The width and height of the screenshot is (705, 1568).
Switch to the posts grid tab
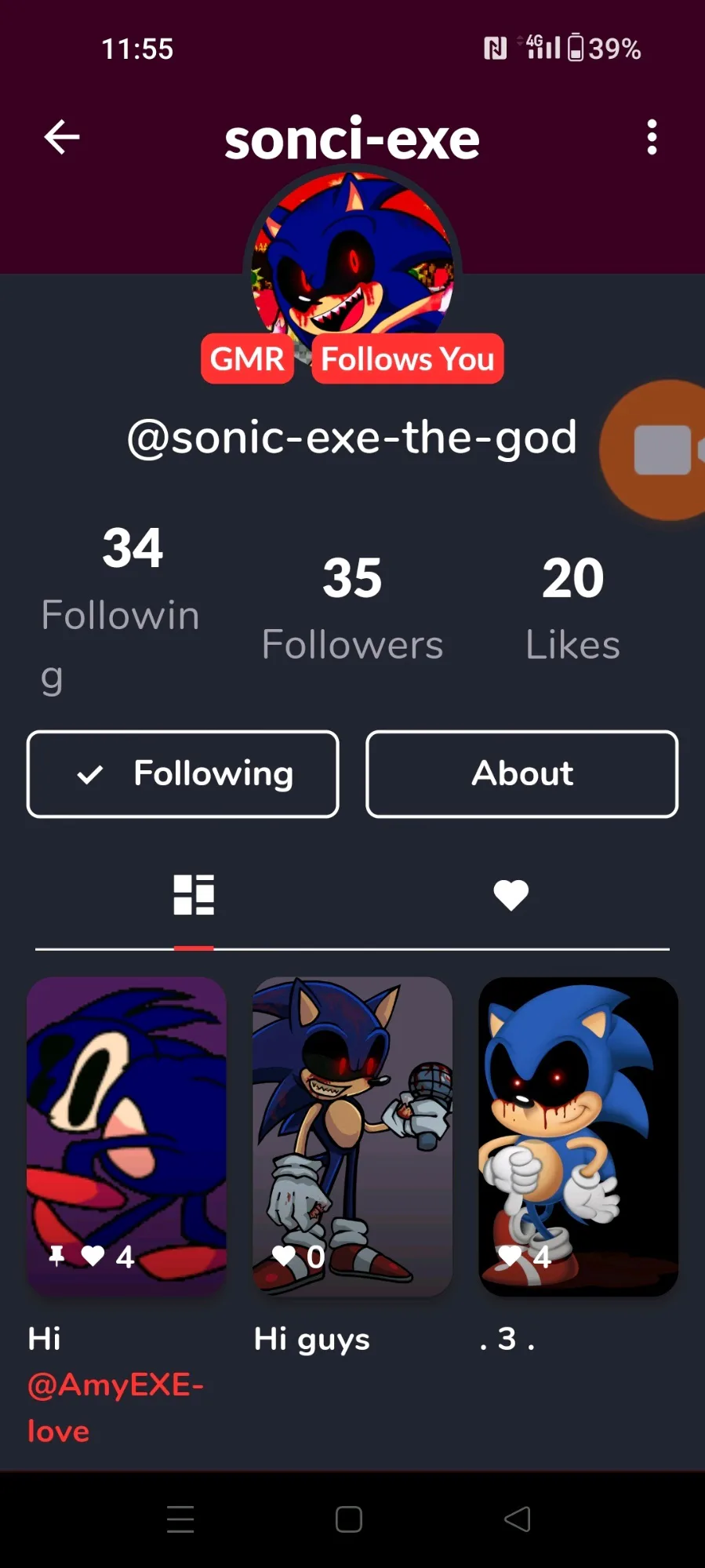click(194, 895)
